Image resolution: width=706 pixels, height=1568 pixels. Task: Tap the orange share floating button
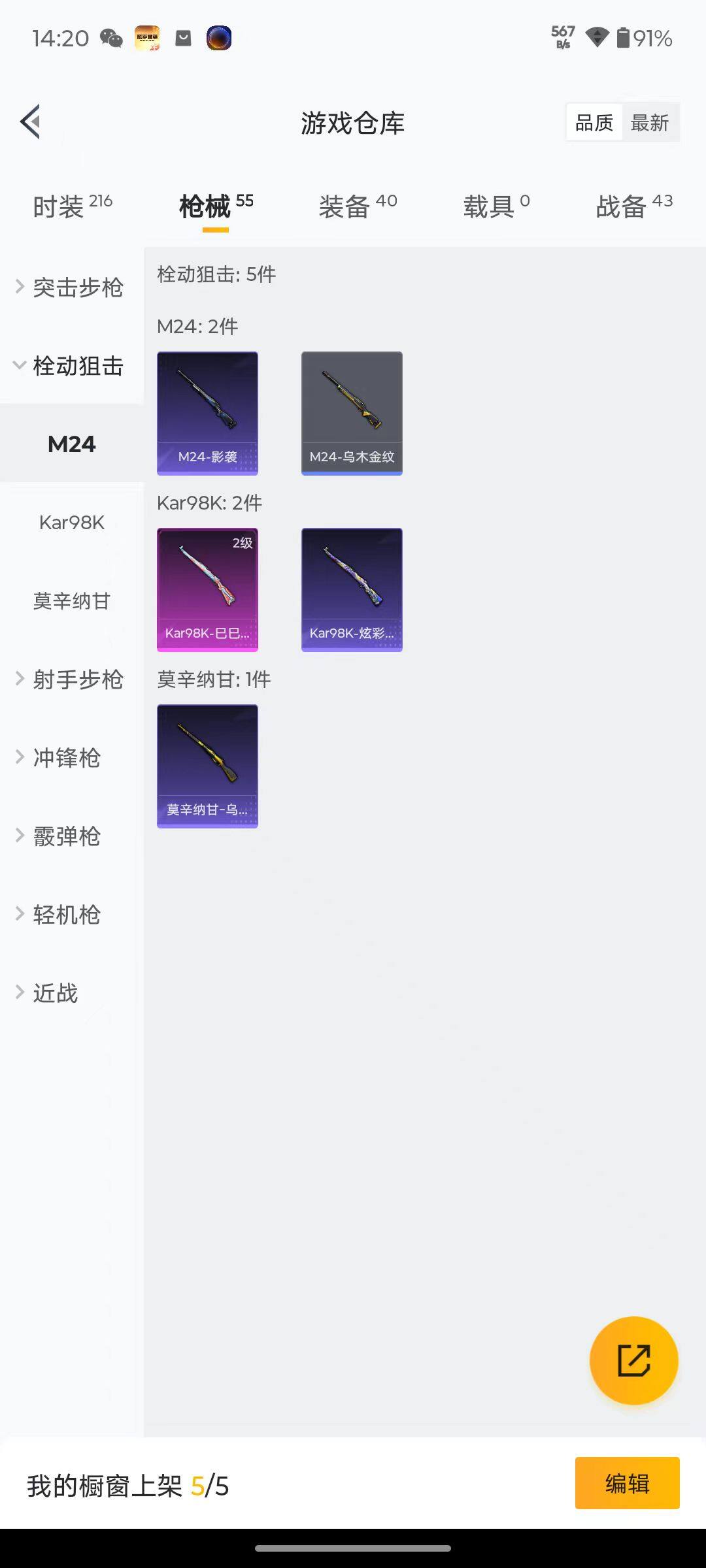633,1360
